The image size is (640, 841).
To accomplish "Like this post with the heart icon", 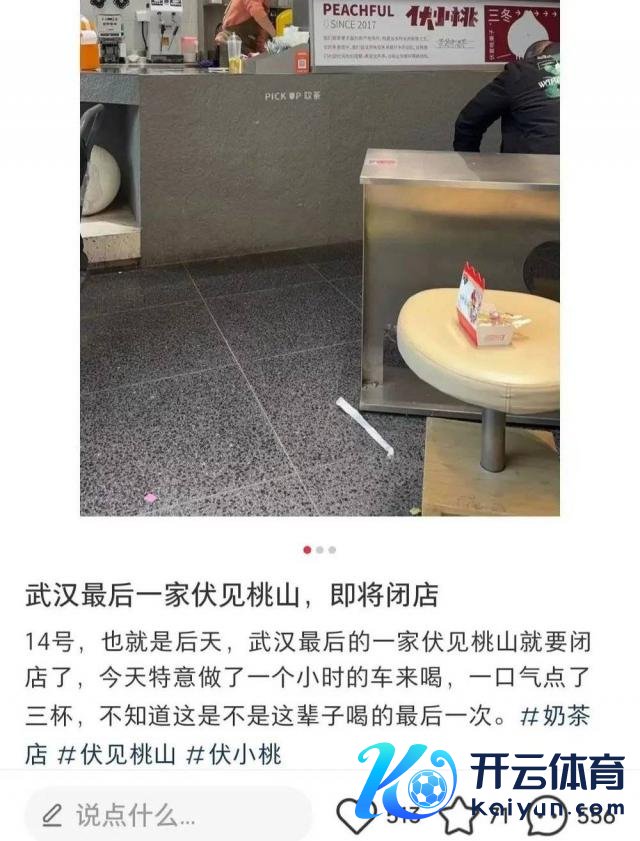I will click(x=354, y=813).
